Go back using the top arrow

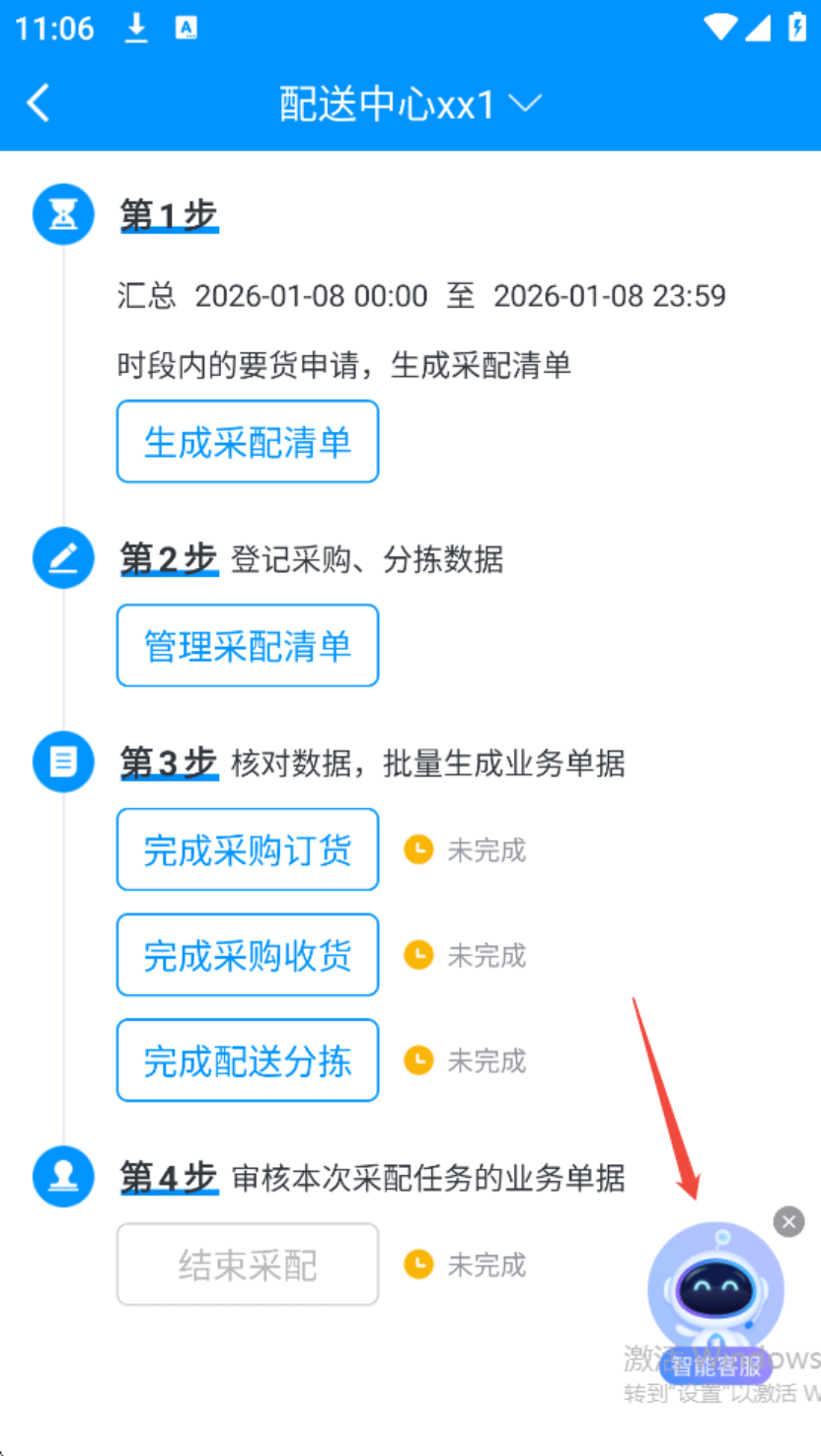pos(37,104)
